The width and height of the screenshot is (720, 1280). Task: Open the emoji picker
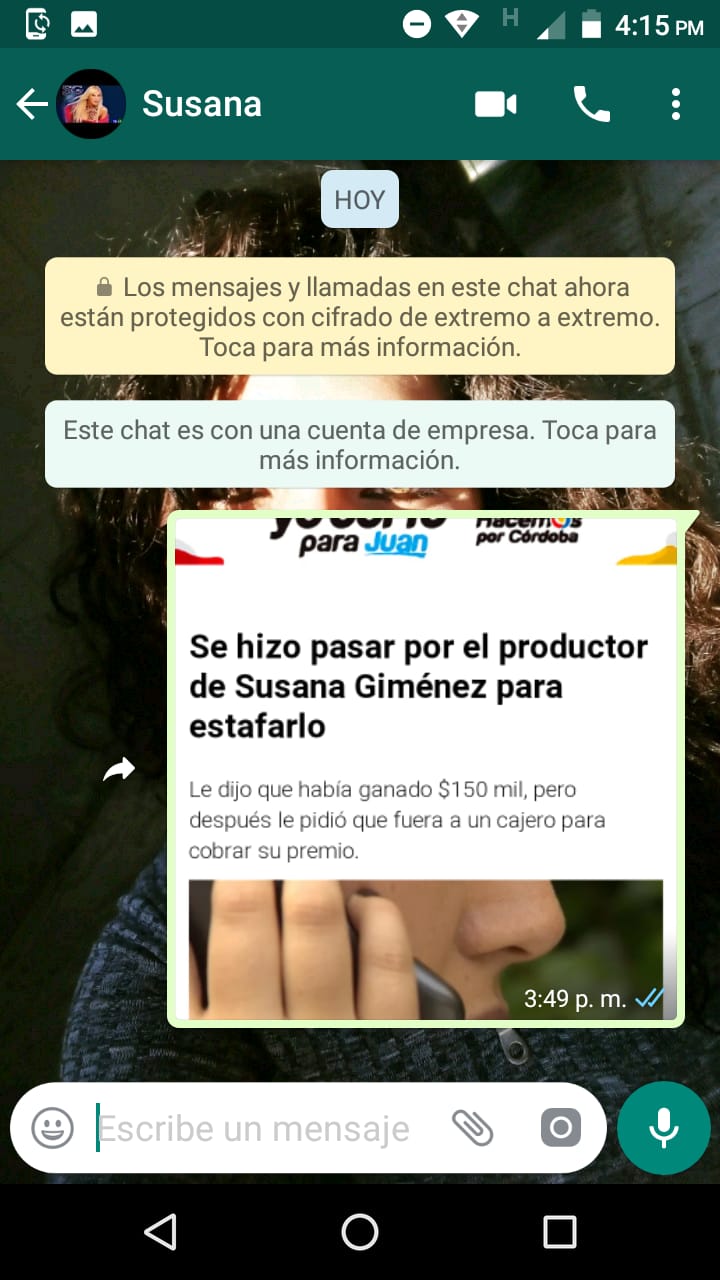53,1129
